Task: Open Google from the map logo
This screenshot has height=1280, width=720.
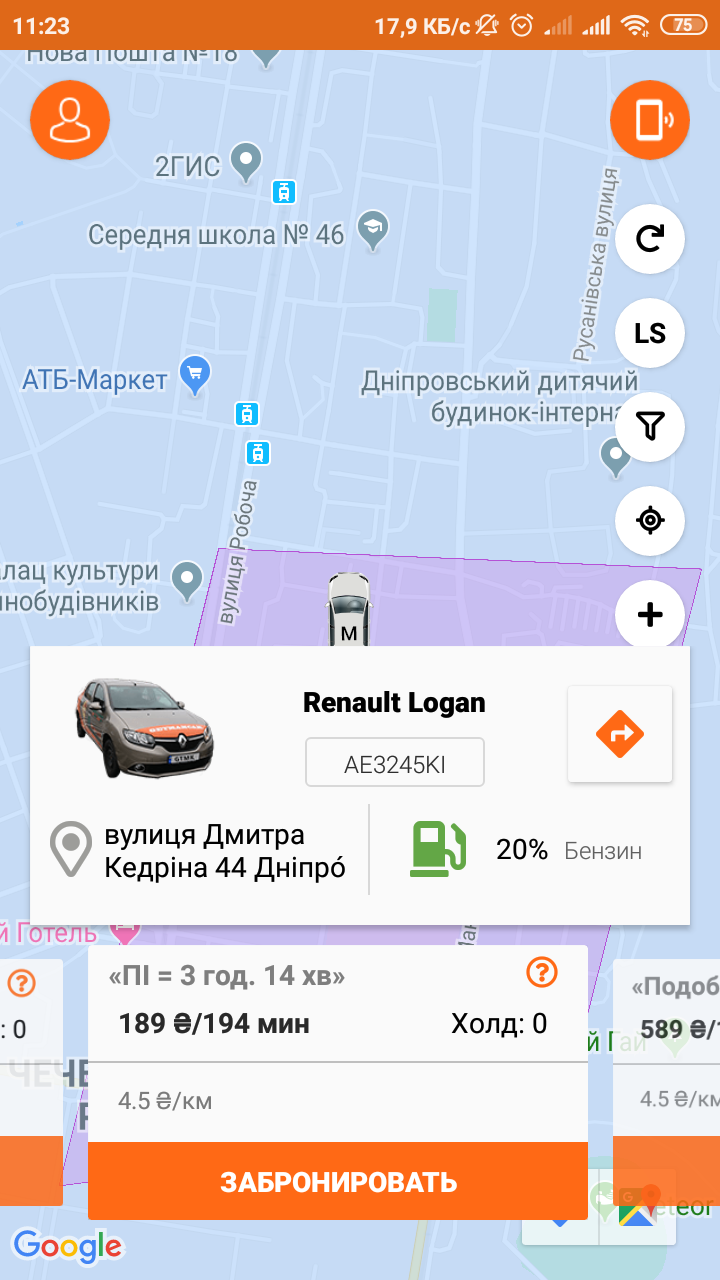Action: (70, 1246)
